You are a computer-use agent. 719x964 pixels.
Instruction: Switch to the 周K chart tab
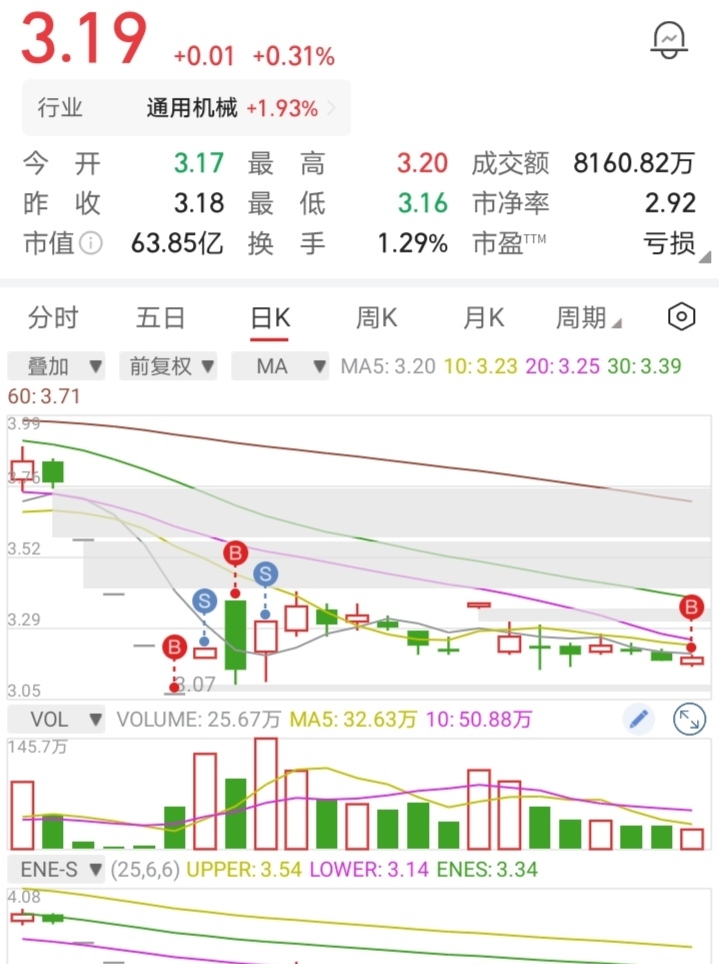[376, 318]
